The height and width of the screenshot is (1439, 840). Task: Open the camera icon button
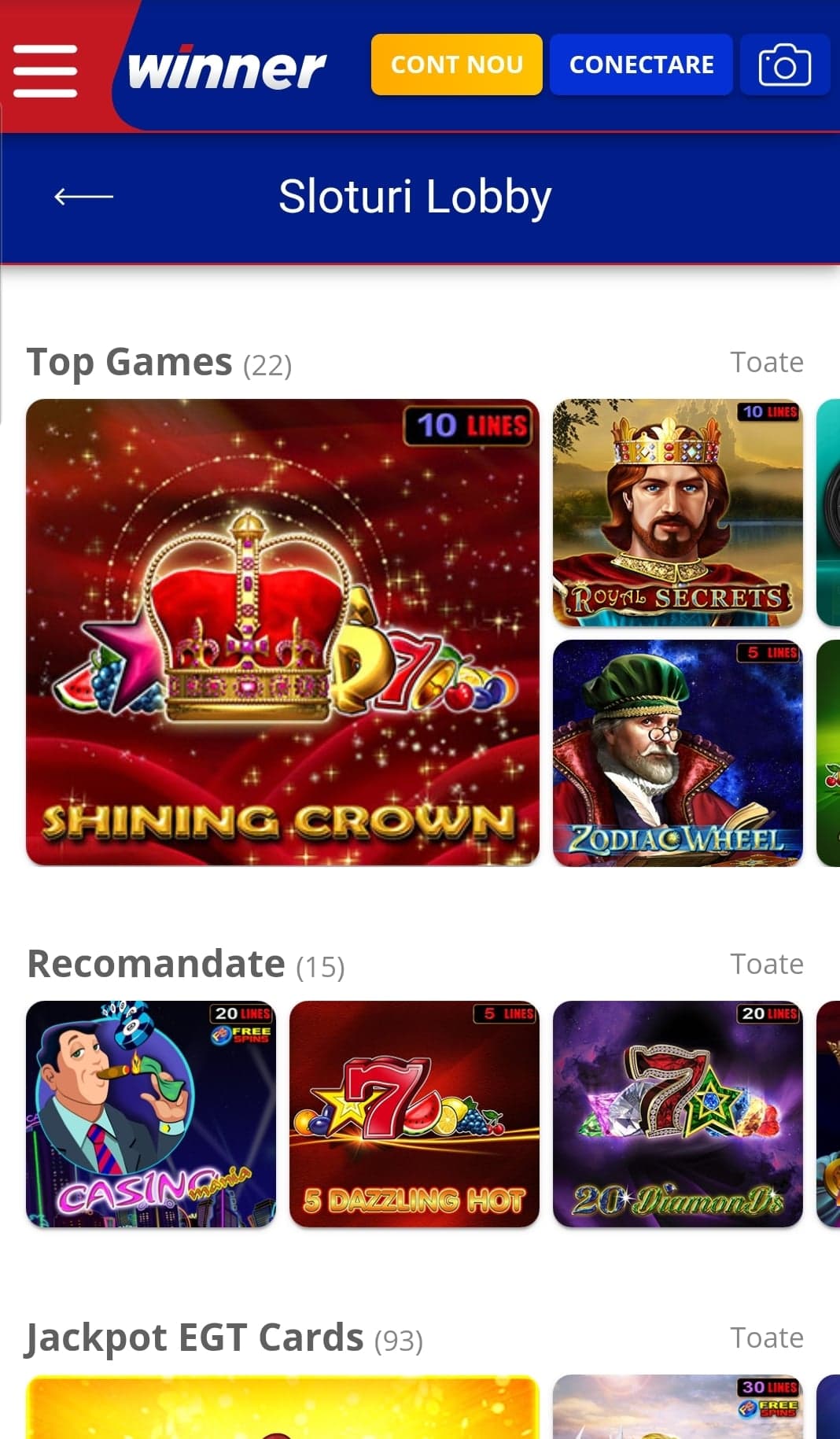(x=784, y=65)
